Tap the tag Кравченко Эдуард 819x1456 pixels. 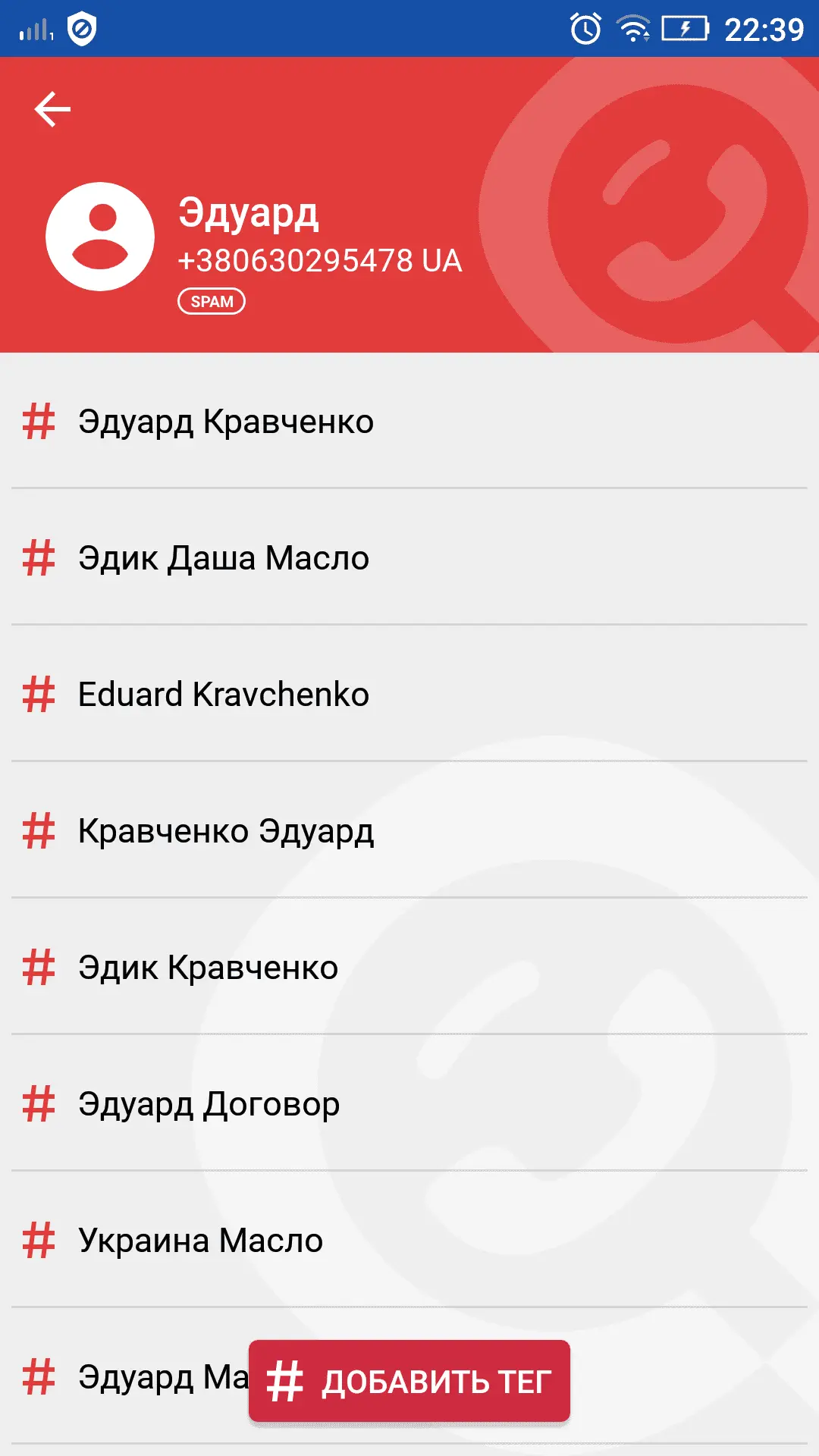[x=226, y=831]
